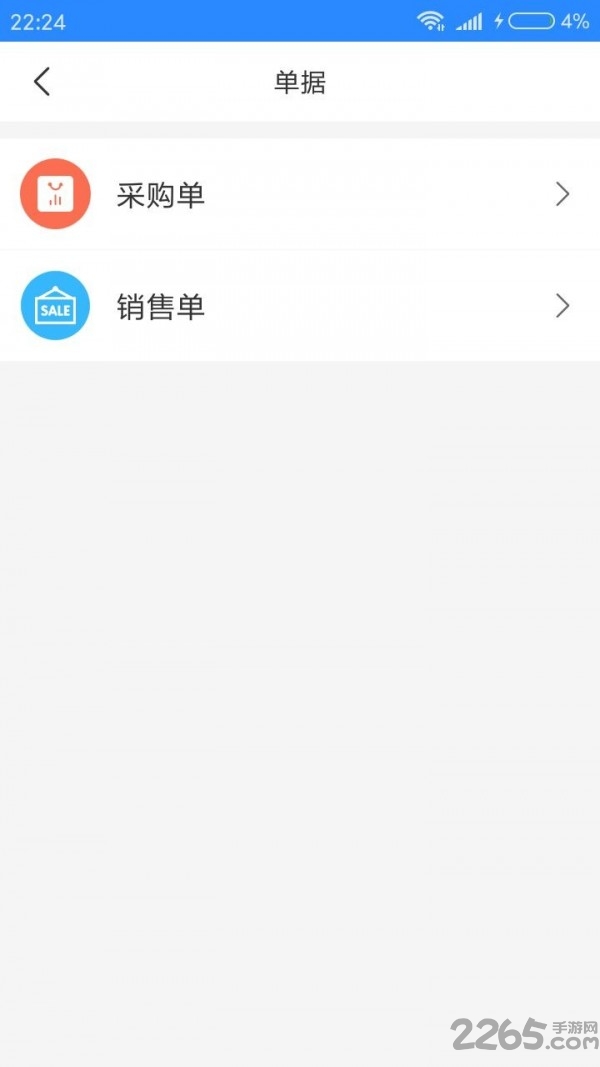Open the 采购单 row
The width and height of the screenshot is (600, 1067).
[300, 195]
